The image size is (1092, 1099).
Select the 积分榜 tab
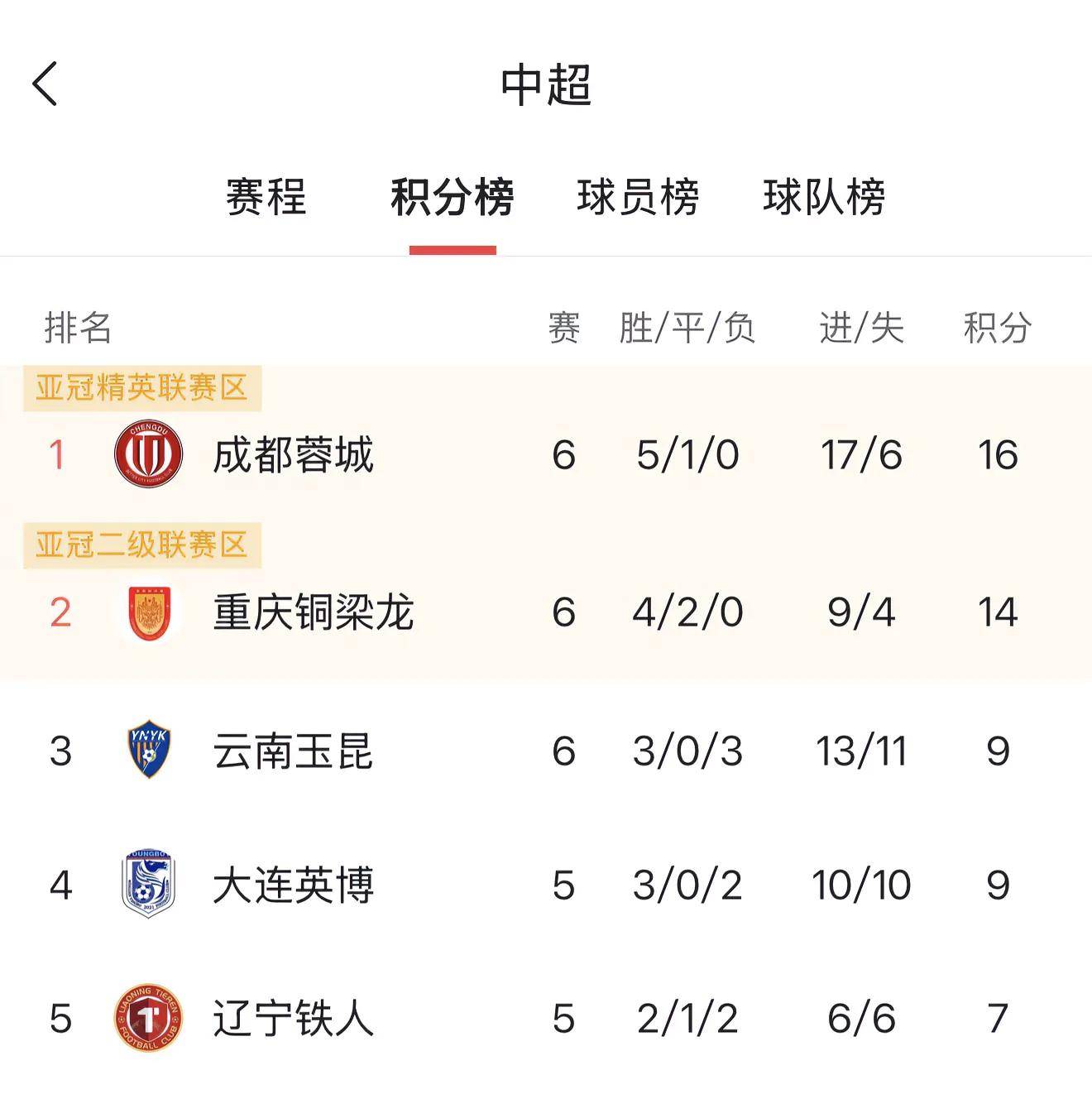pyautogui.click(x=453, y=198)
